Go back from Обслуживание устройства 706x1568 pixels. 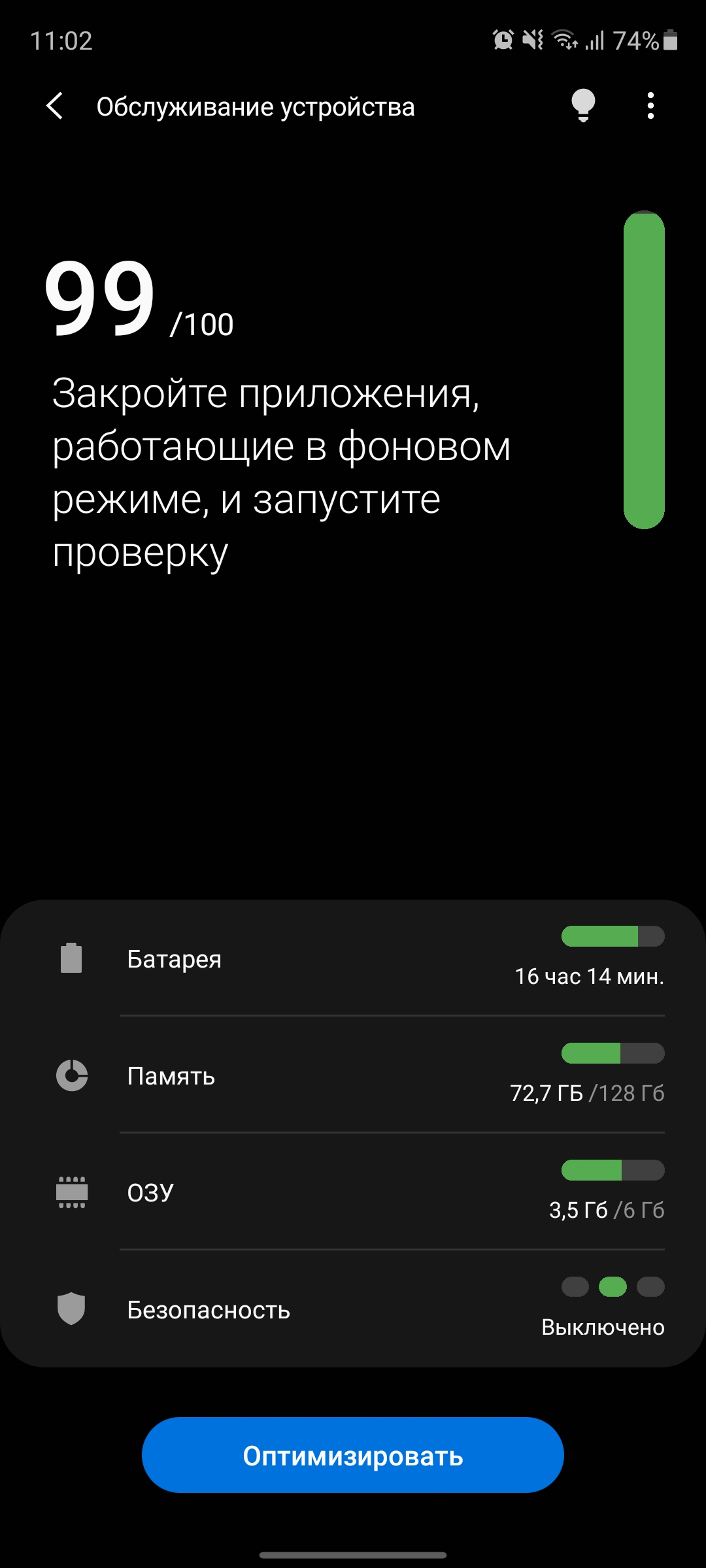[x=56, y=106]
